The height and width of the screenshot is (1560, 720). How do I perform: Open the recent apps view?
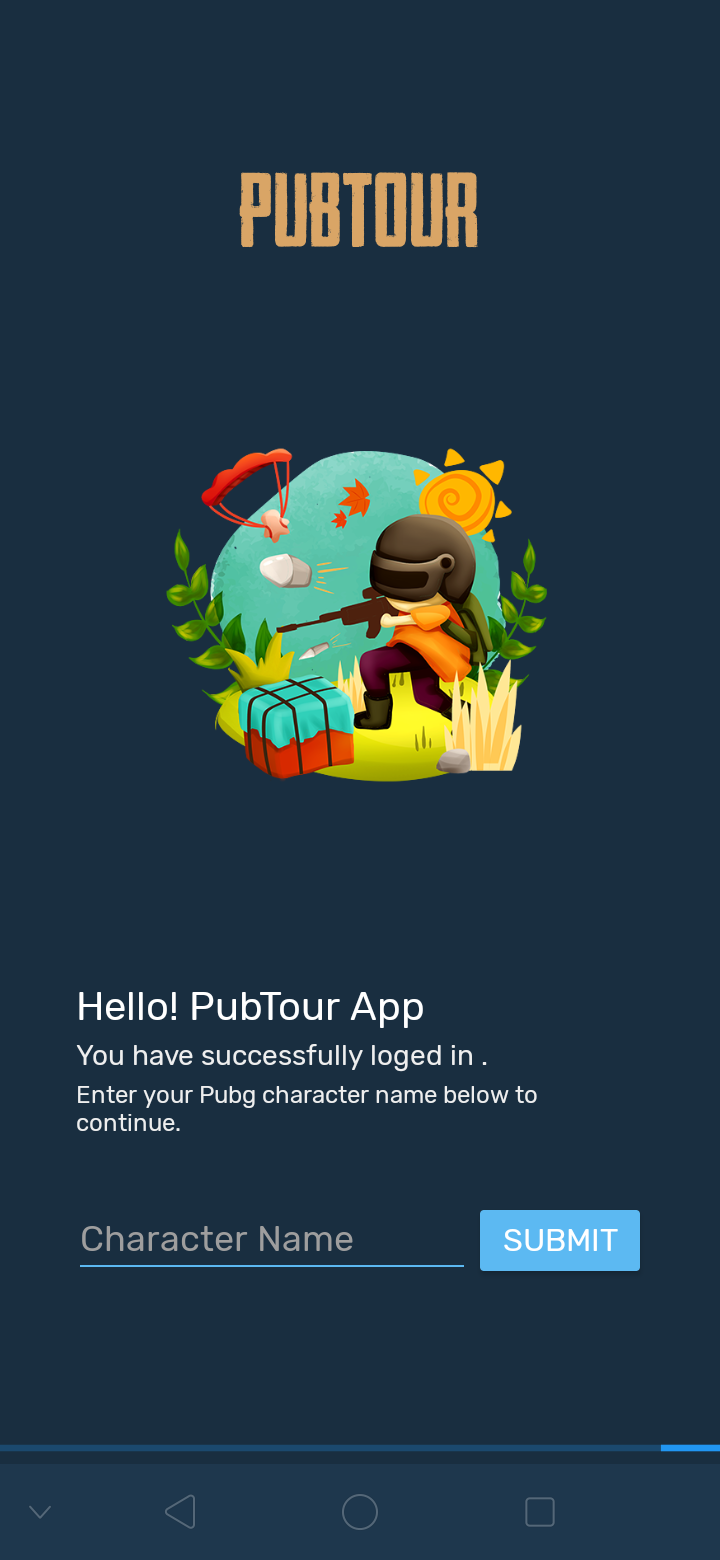coord(540,1511)
